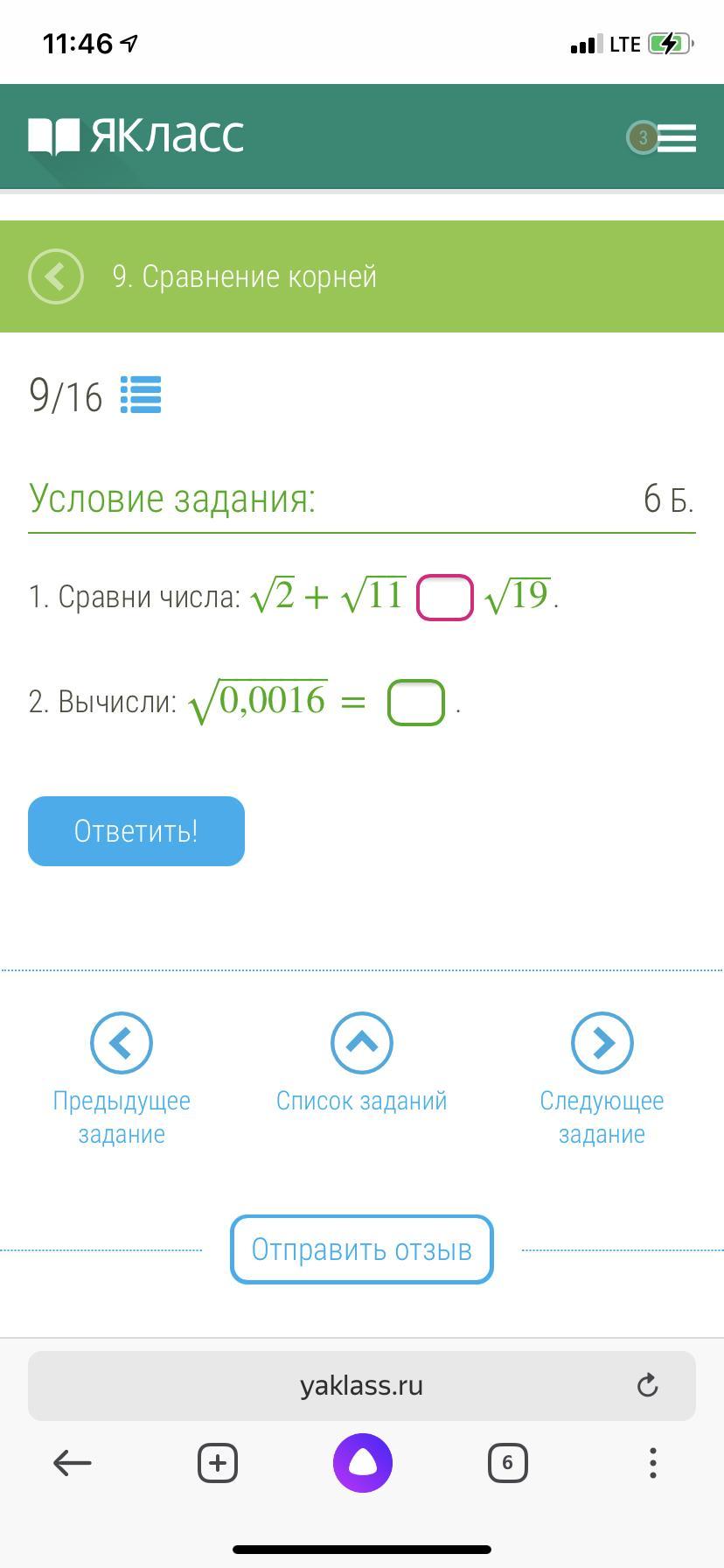Select the comparison sign box before √19
The image size is (724, 1568).
point(444,598)
